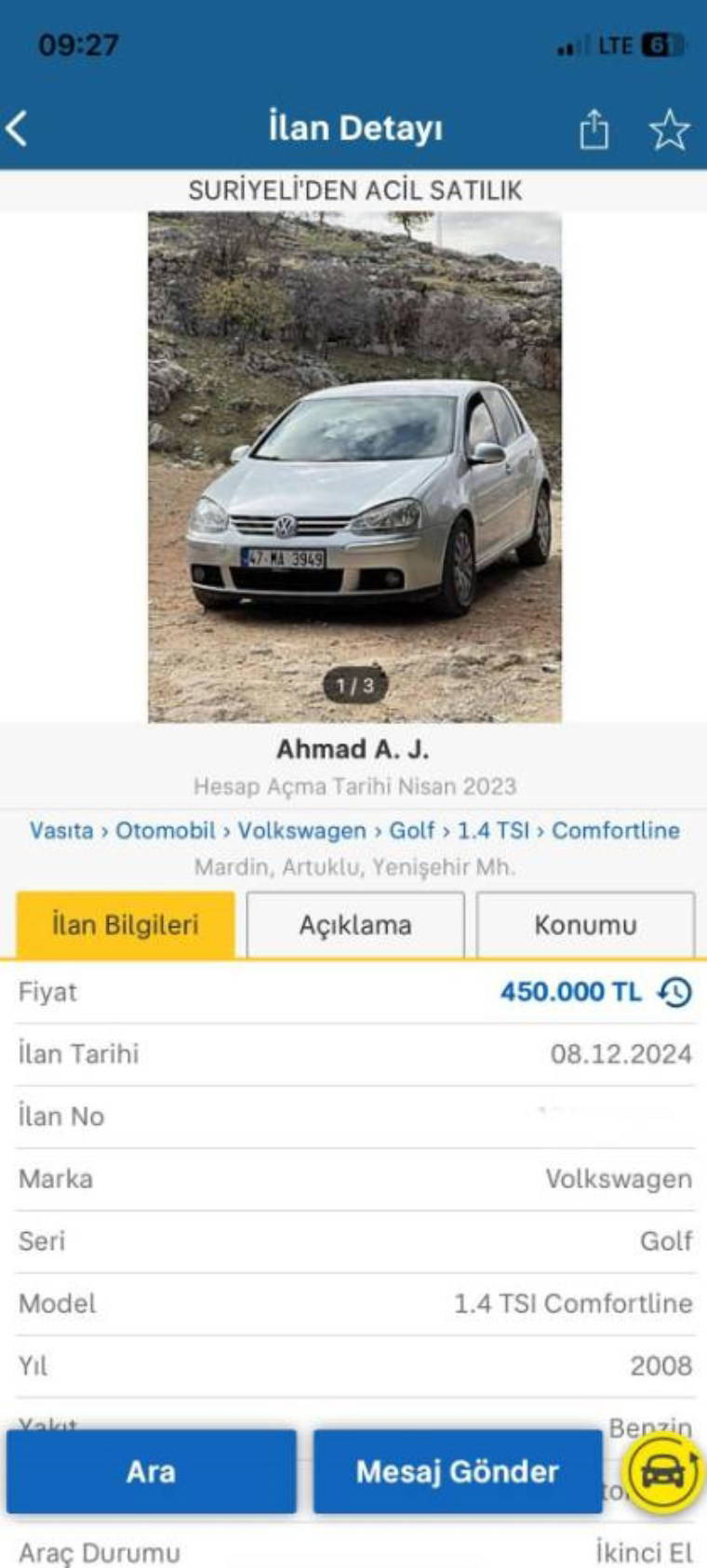The image size is (707, 1568).
Task: Open the Golf breadcrumb link
Action: [x=411, y=830]
